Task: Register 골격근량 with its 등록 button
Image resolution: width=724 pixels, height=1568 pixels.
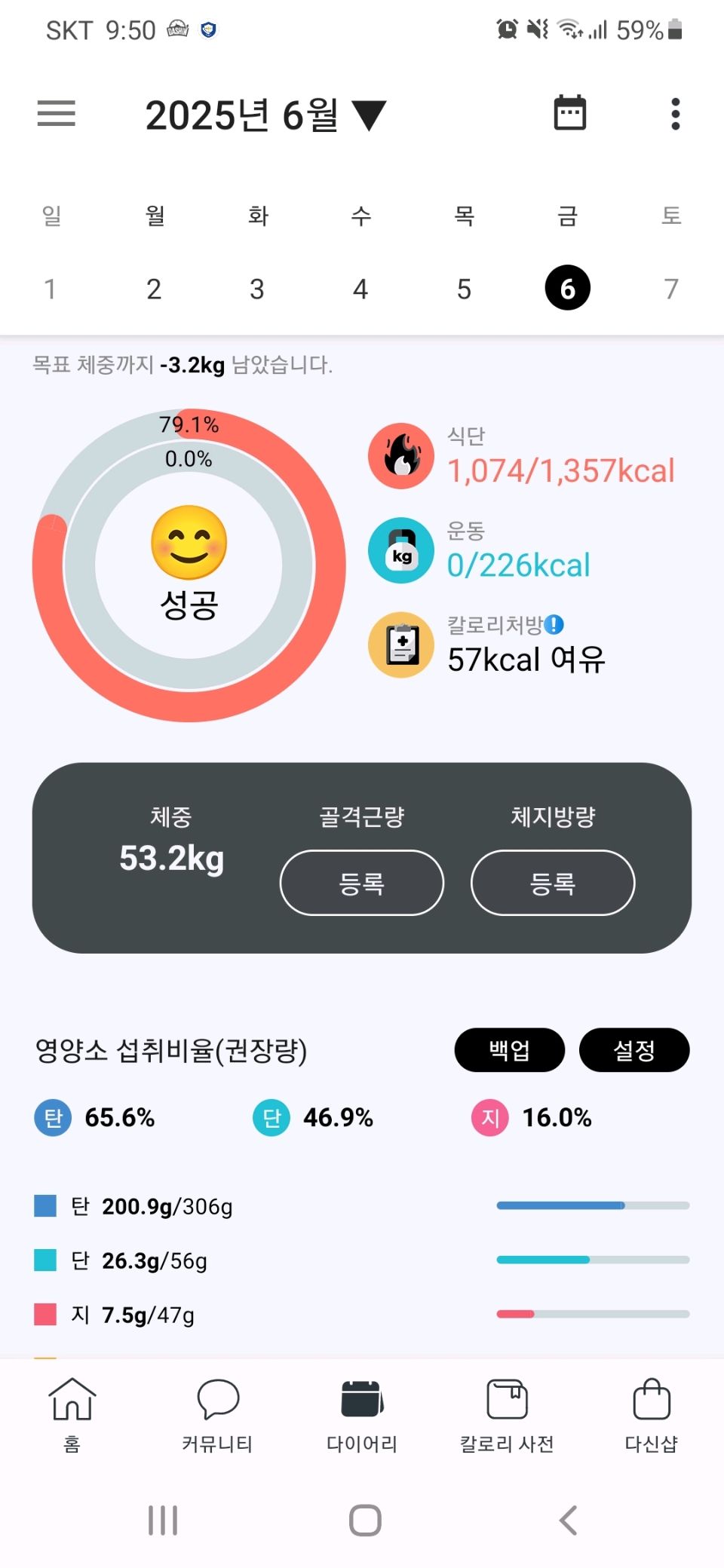Action: point(361,883)
